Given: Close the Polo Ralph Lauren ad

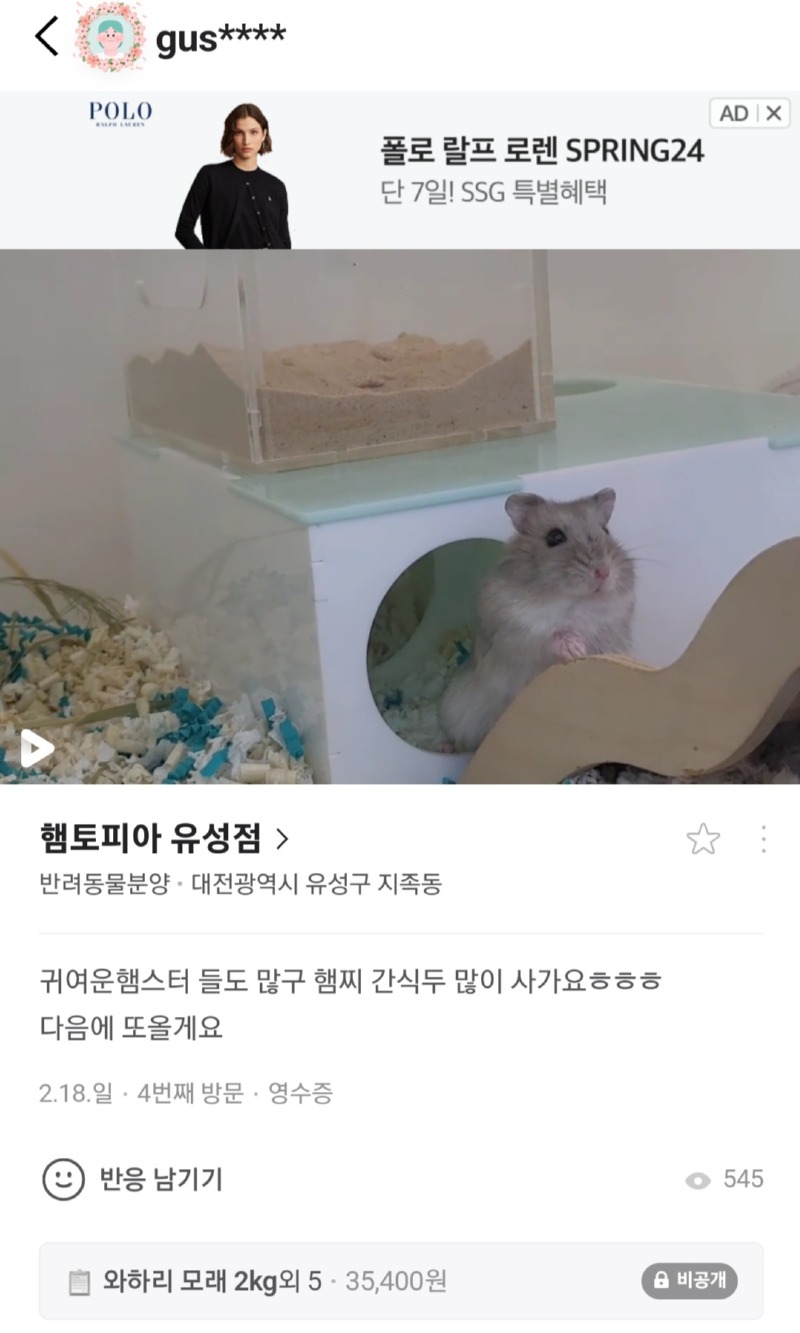Looking at the screenshot, I should point(774,113).
